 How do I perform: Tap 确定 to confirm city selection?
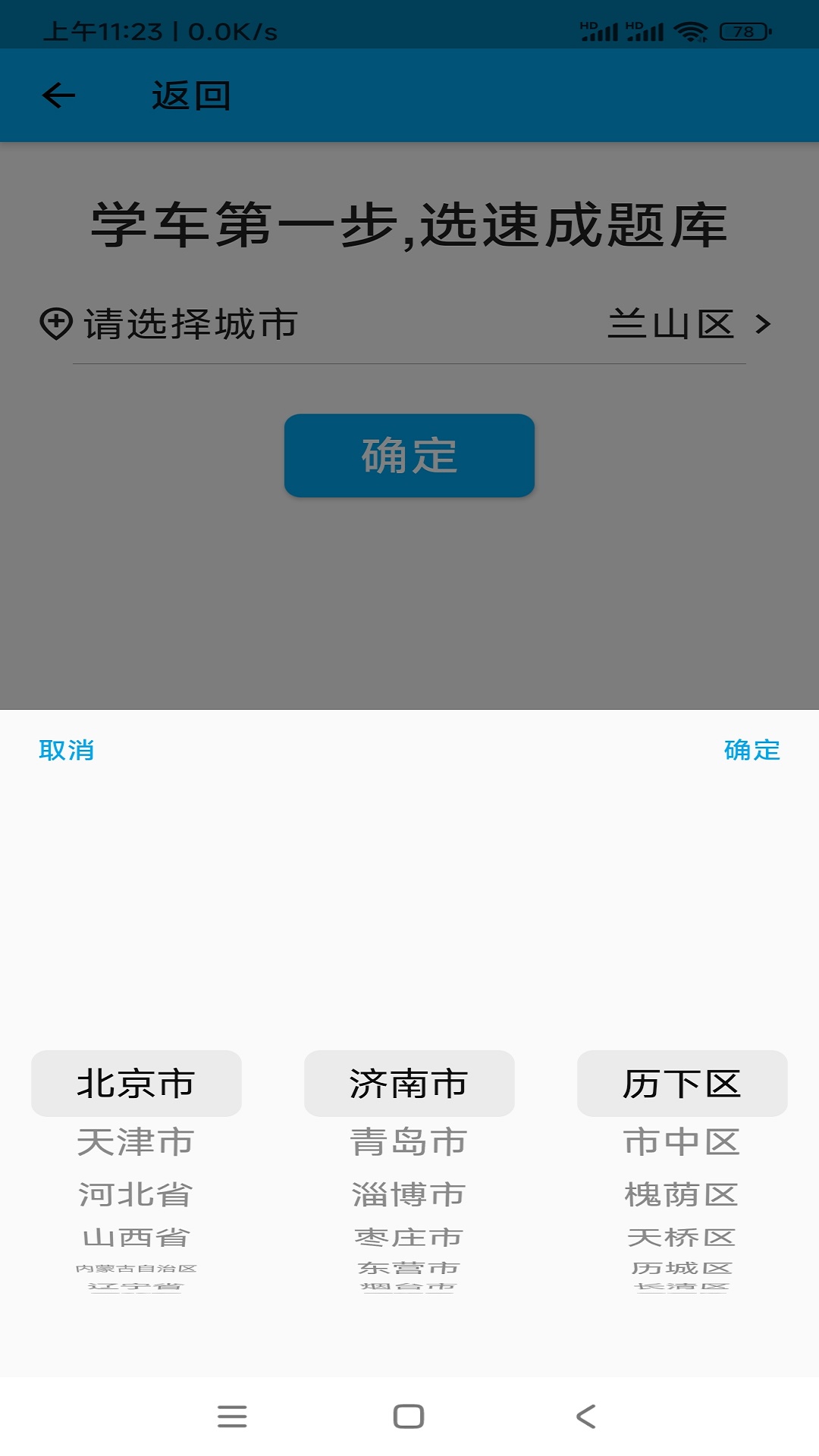(x=751, y=751)
